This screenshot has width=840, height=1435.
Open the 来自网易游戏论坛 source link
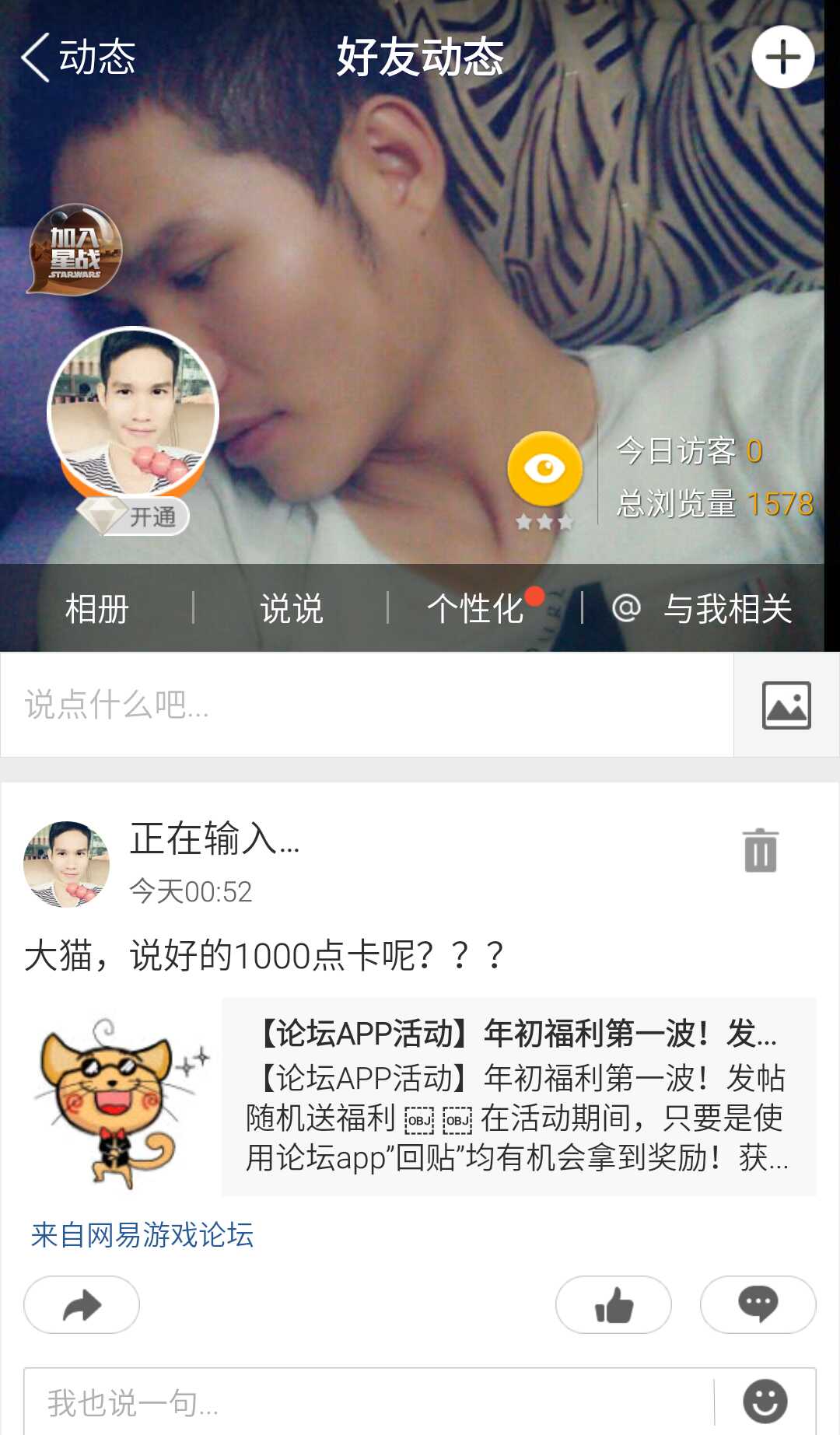142,1234
